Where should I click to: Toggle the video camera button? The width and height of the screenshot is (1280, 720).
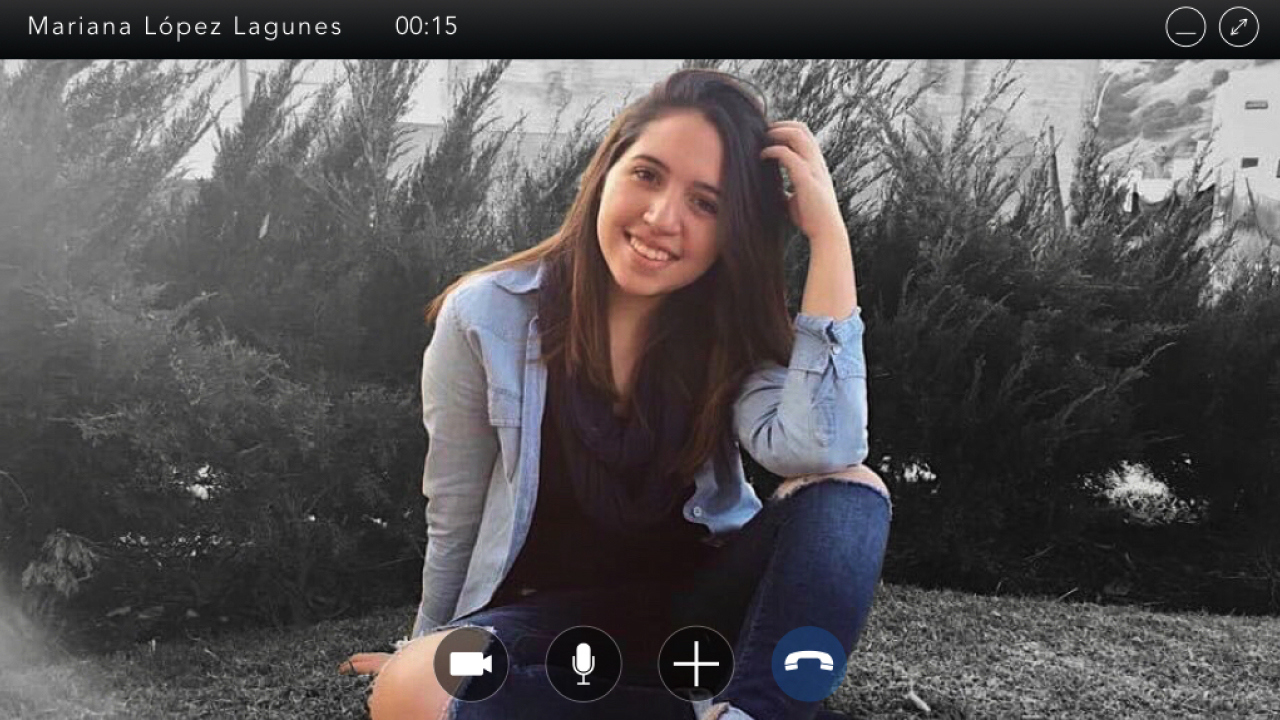471,664
